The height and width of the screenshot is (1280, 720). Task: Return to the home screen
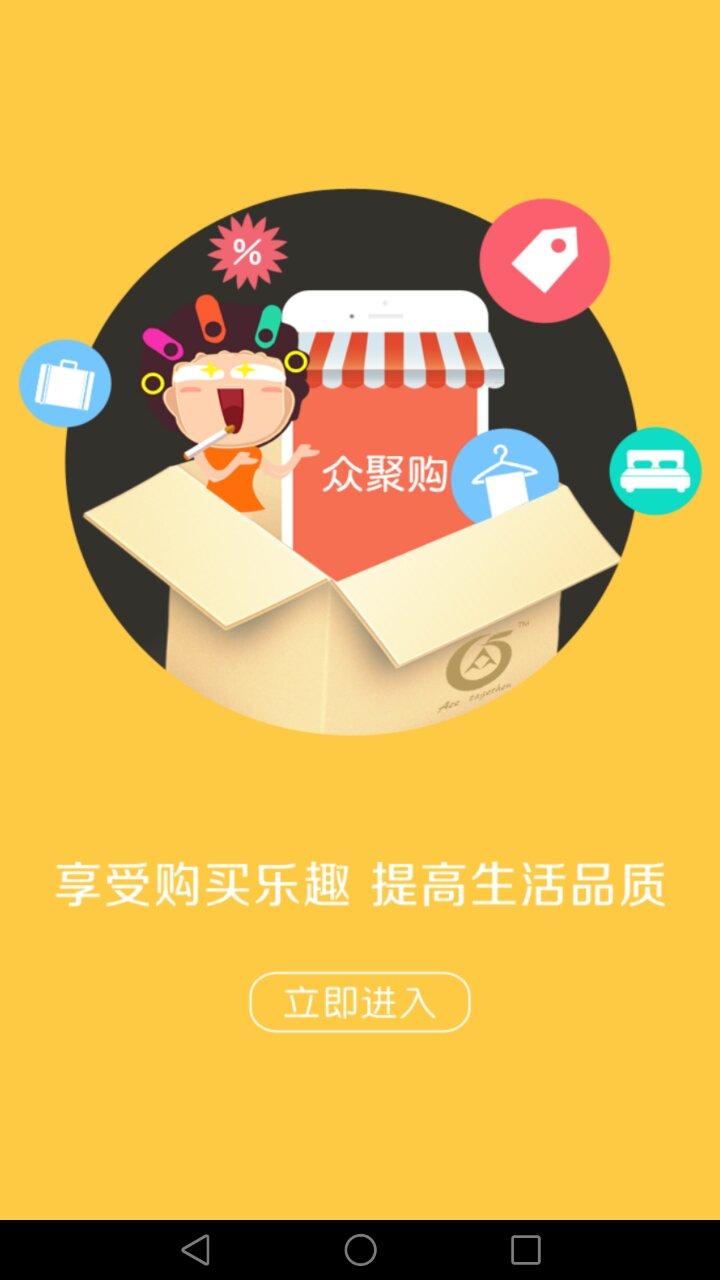pos(360,1249)
